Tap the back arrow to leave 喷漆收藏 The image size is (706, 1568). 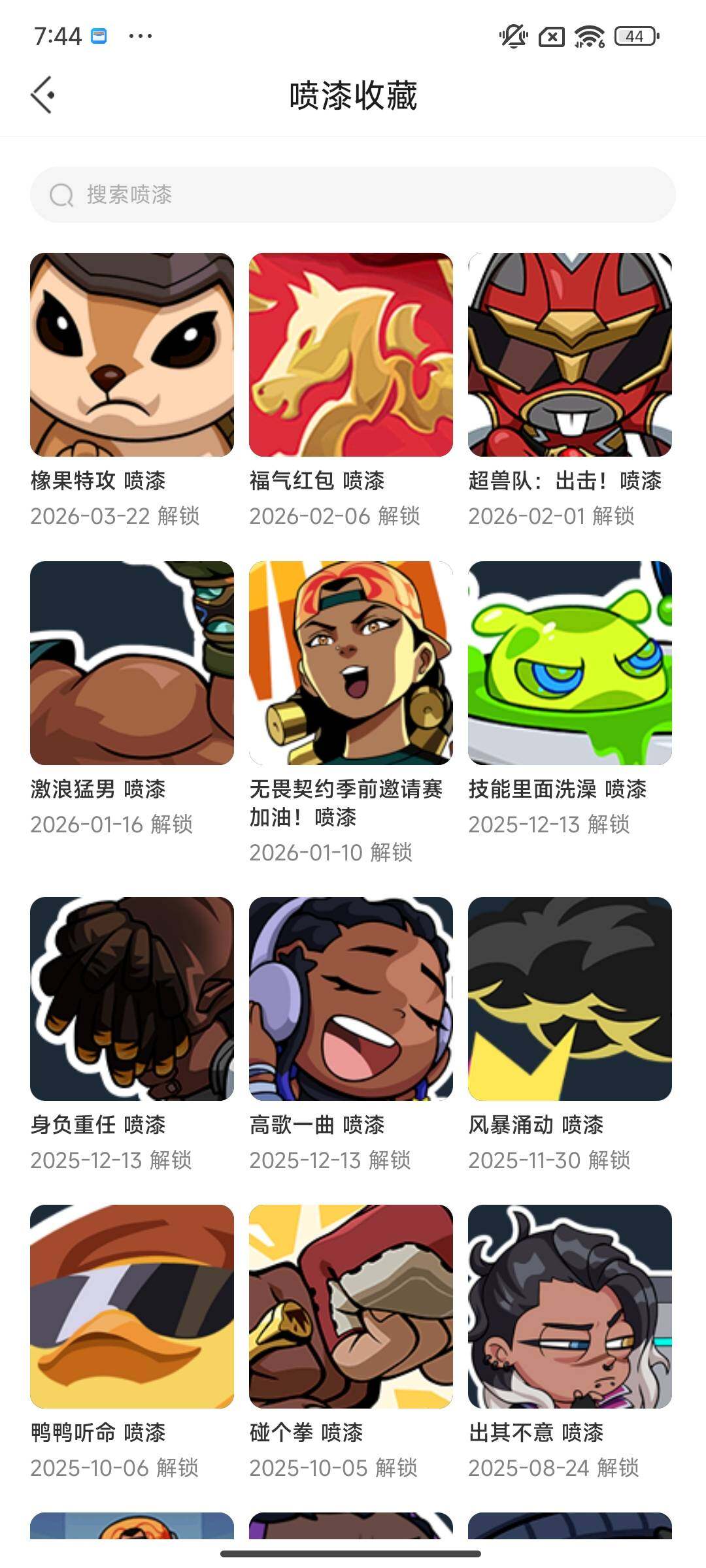tap(43, 94)
